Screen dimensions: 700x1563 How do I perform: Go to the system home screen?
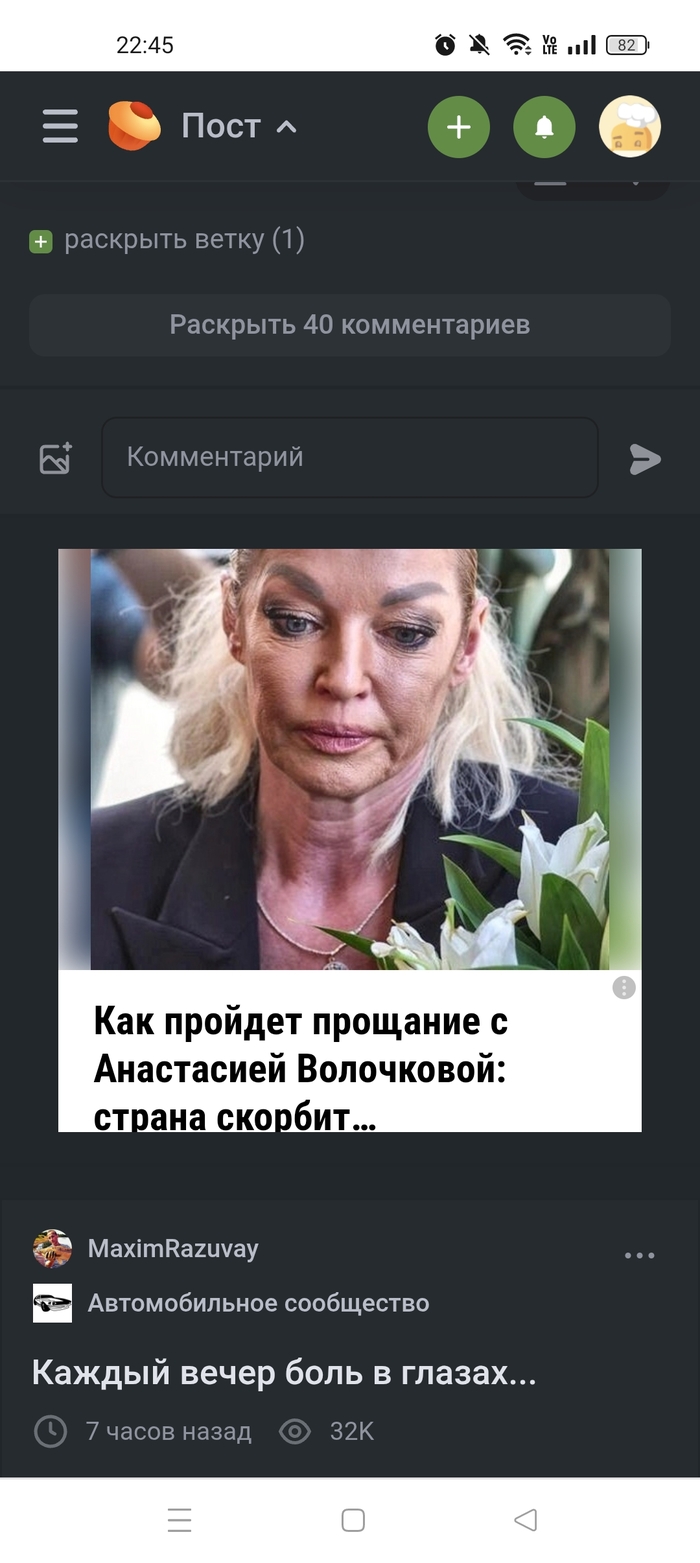pyautogui.click(x=352, y=1520)
